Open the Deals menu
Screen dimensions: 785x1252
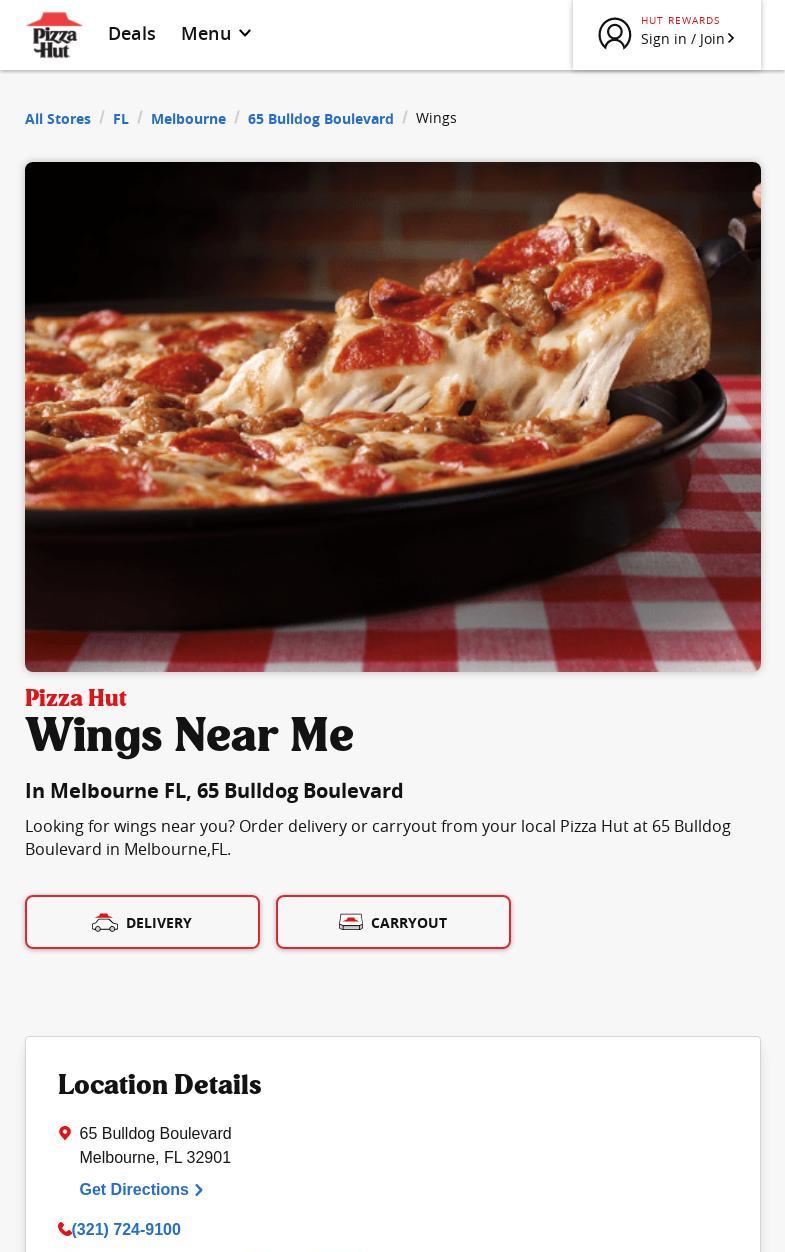click(x=131, y=33)
